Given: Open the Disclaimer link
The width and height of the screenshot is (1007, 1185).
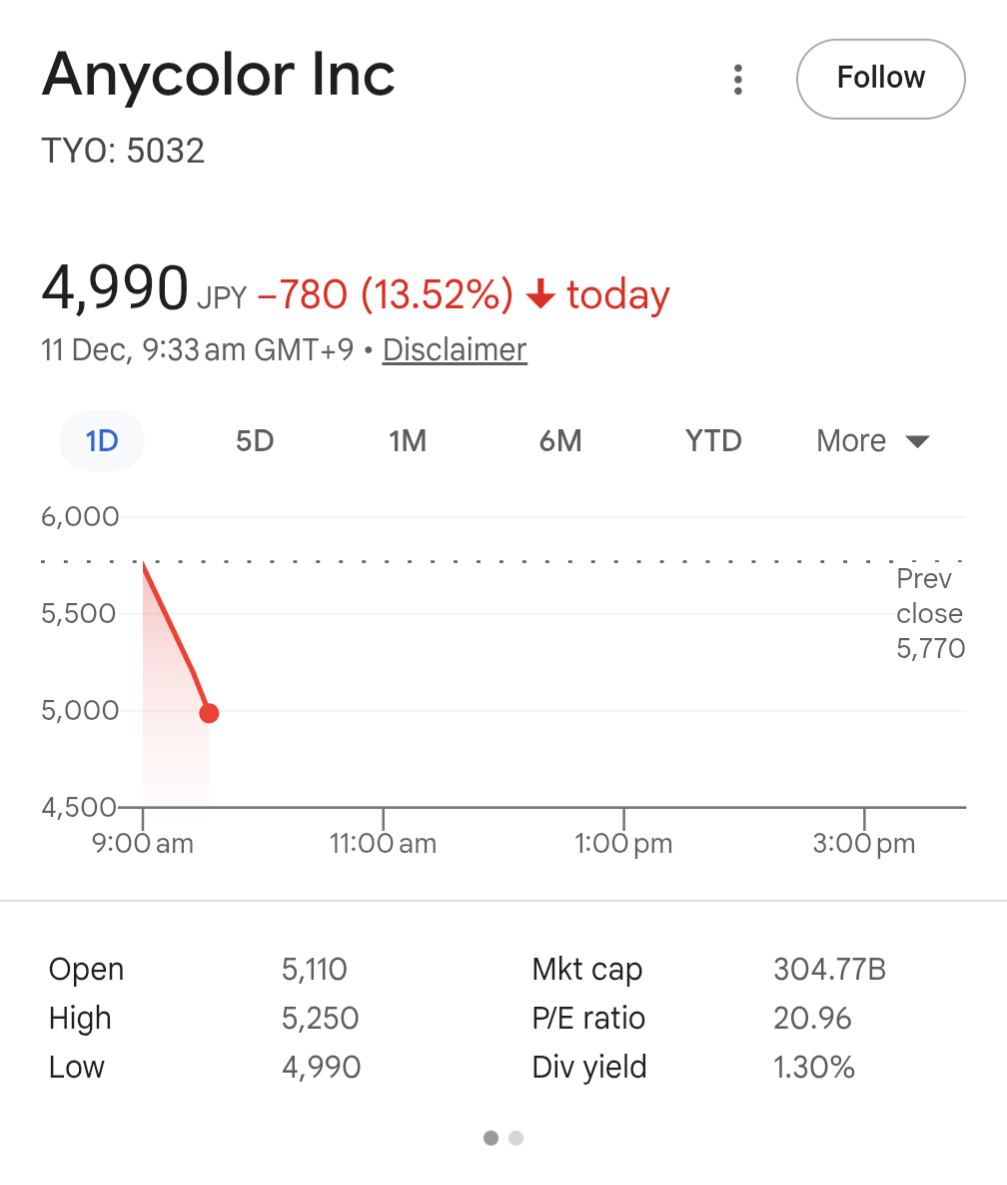Looking at the screenshot, I should point(454,350).
